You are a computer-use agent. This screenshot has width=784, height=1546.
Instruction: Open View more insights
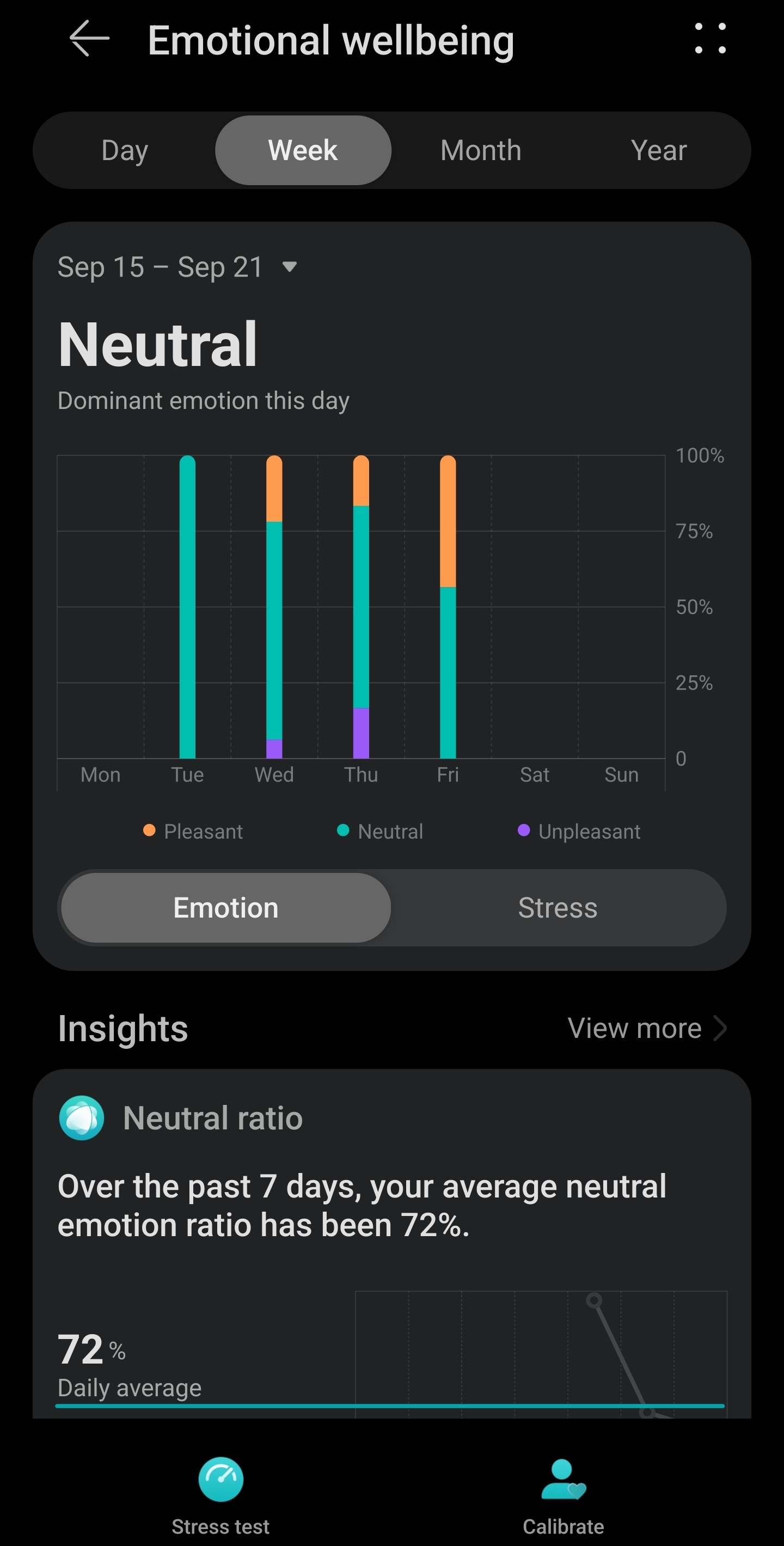point(647,1028)
